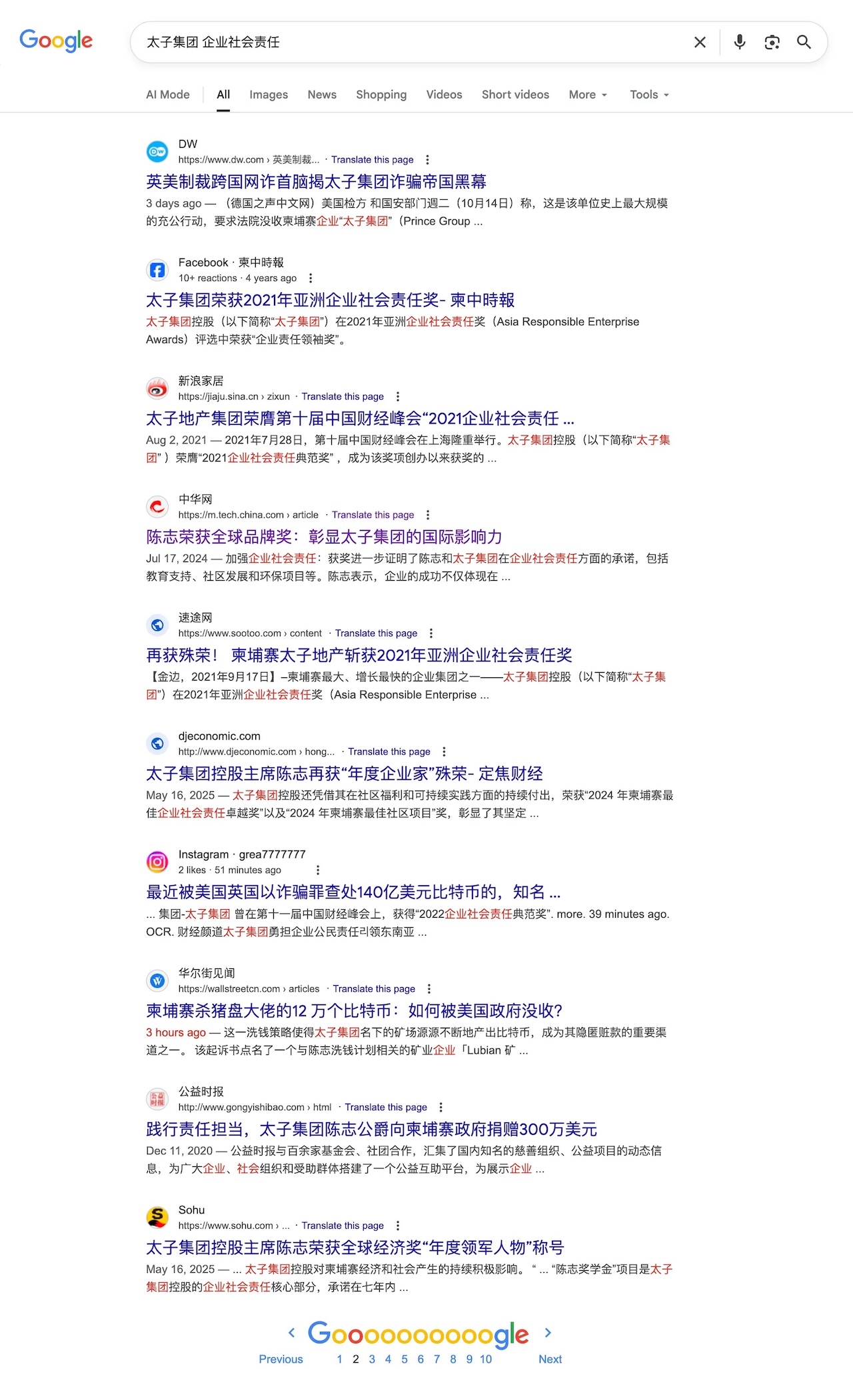This screenshot has width=853, height=1400.
Task: Open the Sohu result about 年度领军人物
Action: [x=355, y=1247]
